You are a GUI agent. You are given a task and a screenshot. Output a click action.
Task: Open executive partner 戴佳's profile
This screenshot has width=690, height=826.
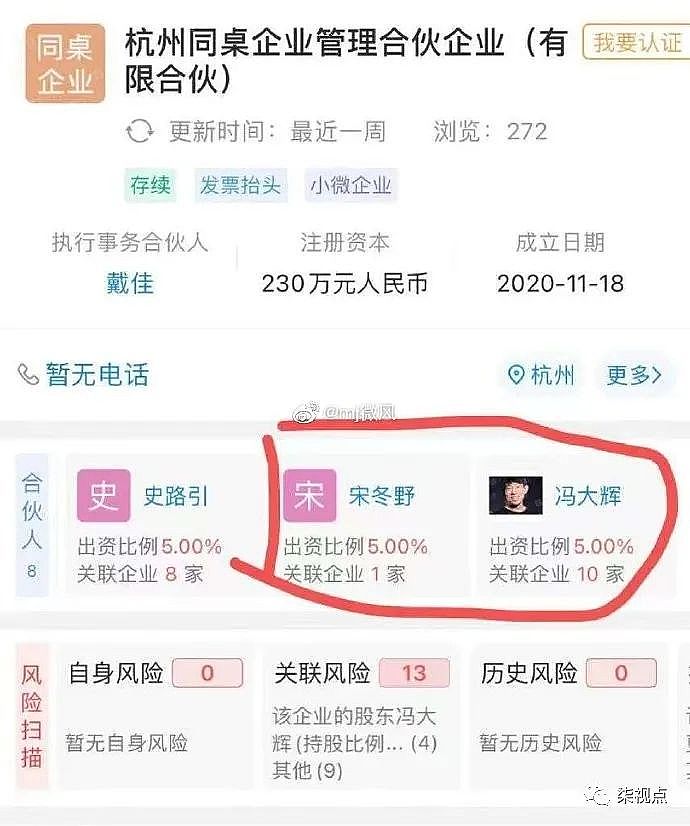click(x=130, y=283)
